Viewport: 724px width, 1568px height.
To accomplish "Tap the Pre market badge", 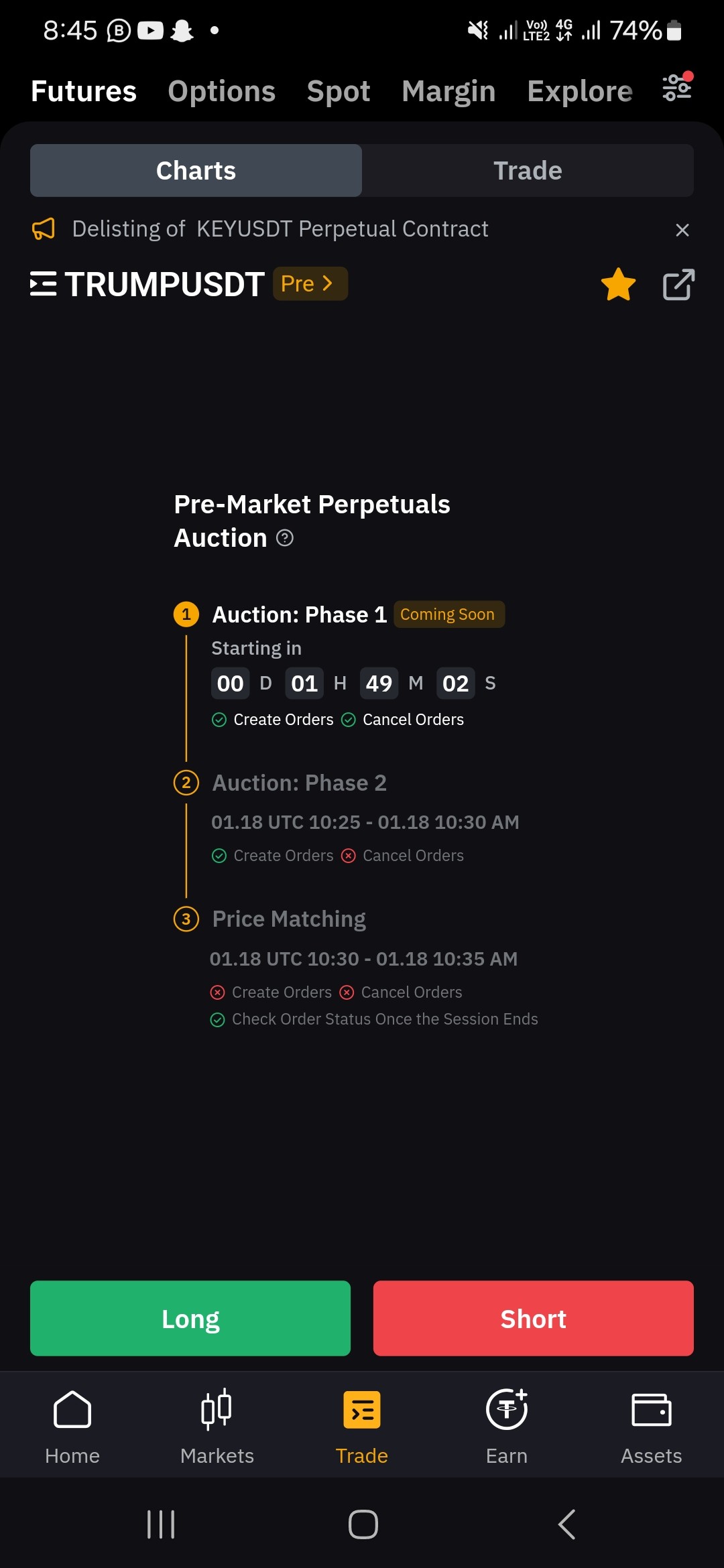I will [310, 283].
